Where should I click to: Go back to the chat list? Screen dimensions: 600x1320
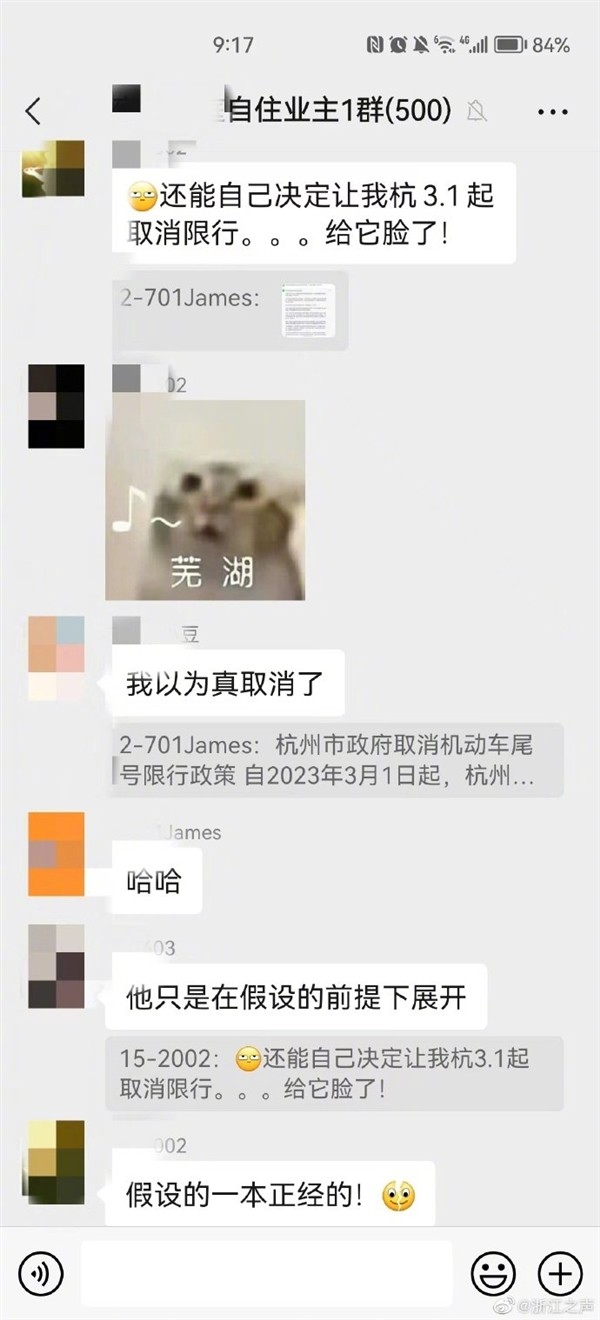click(x=33, y=111)
